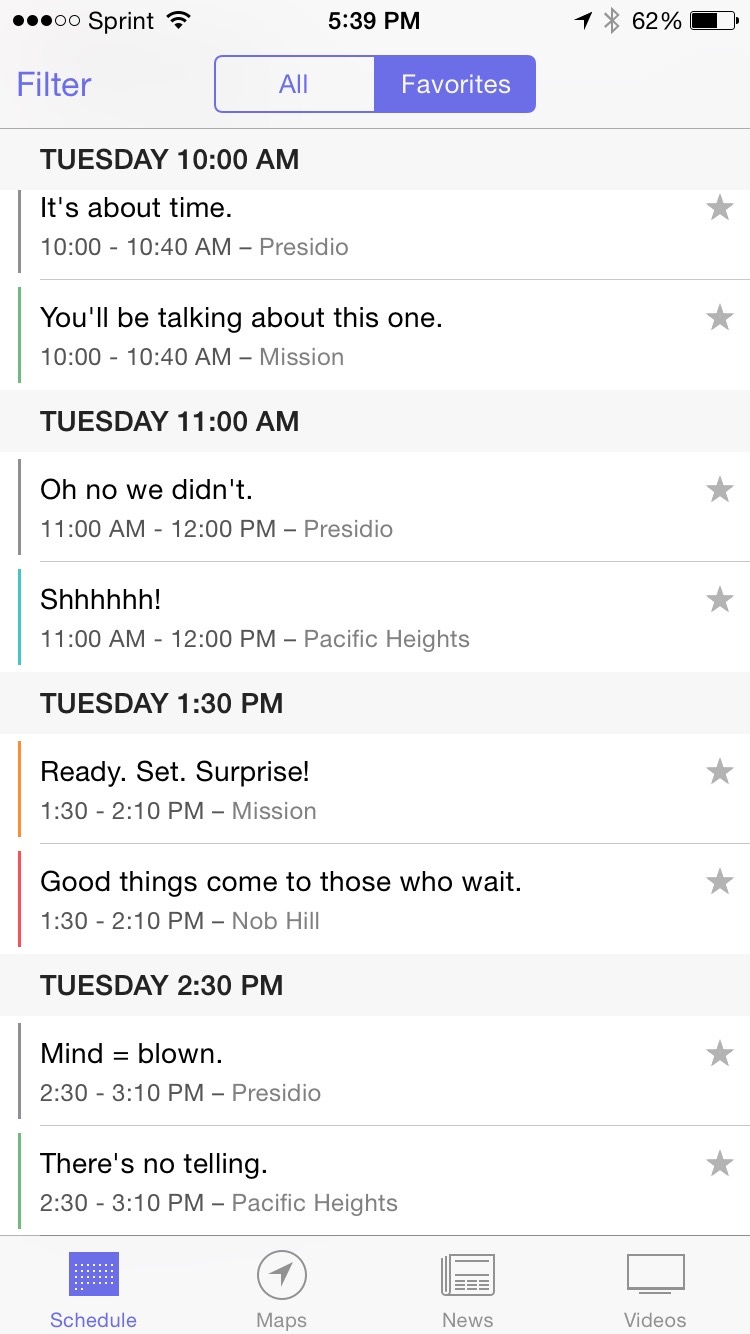The height and width of the screenshot is (1334, 750).
Task: Tap the star beside "Ready. Set. Surprise!"
Action: point(720,772)
